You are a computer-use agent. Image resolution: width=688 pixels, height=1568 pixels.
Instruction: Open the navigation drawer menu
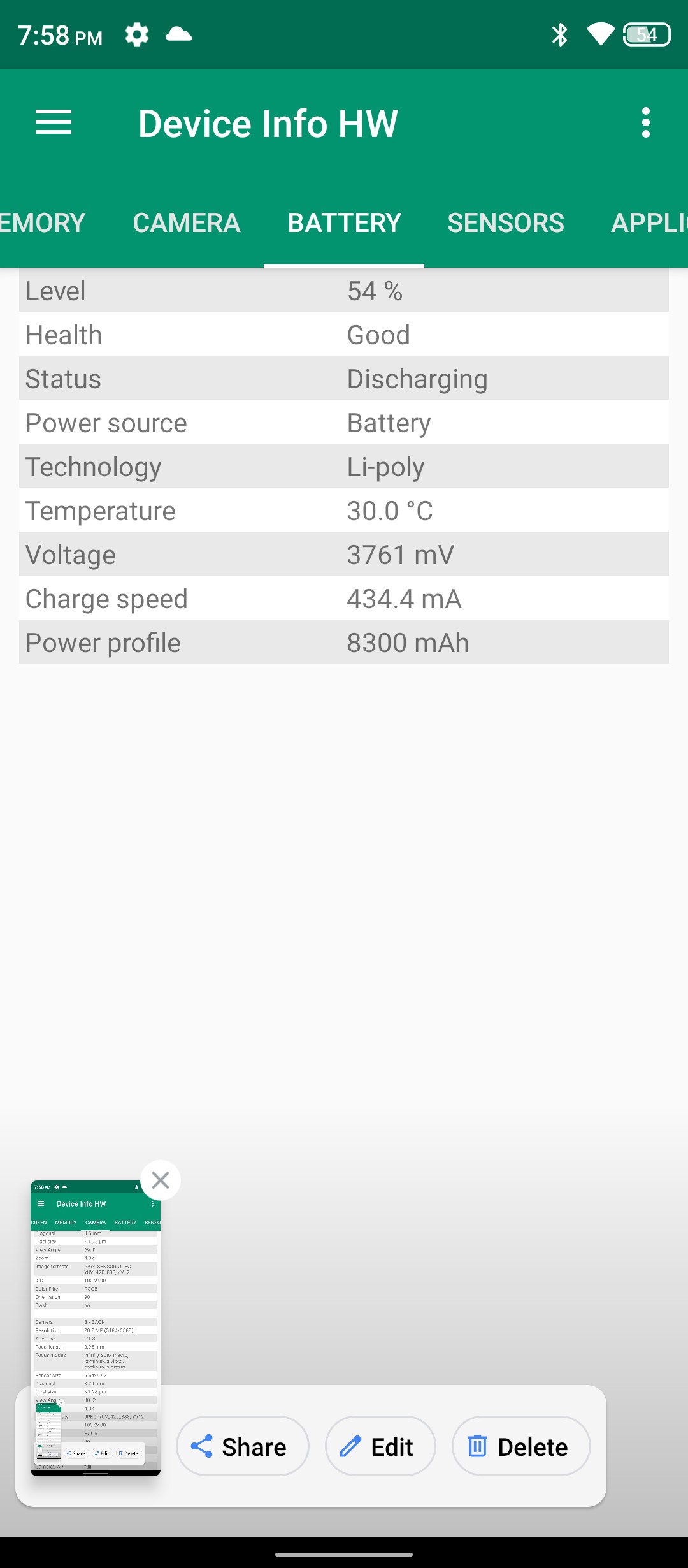[x=54, y=122]
